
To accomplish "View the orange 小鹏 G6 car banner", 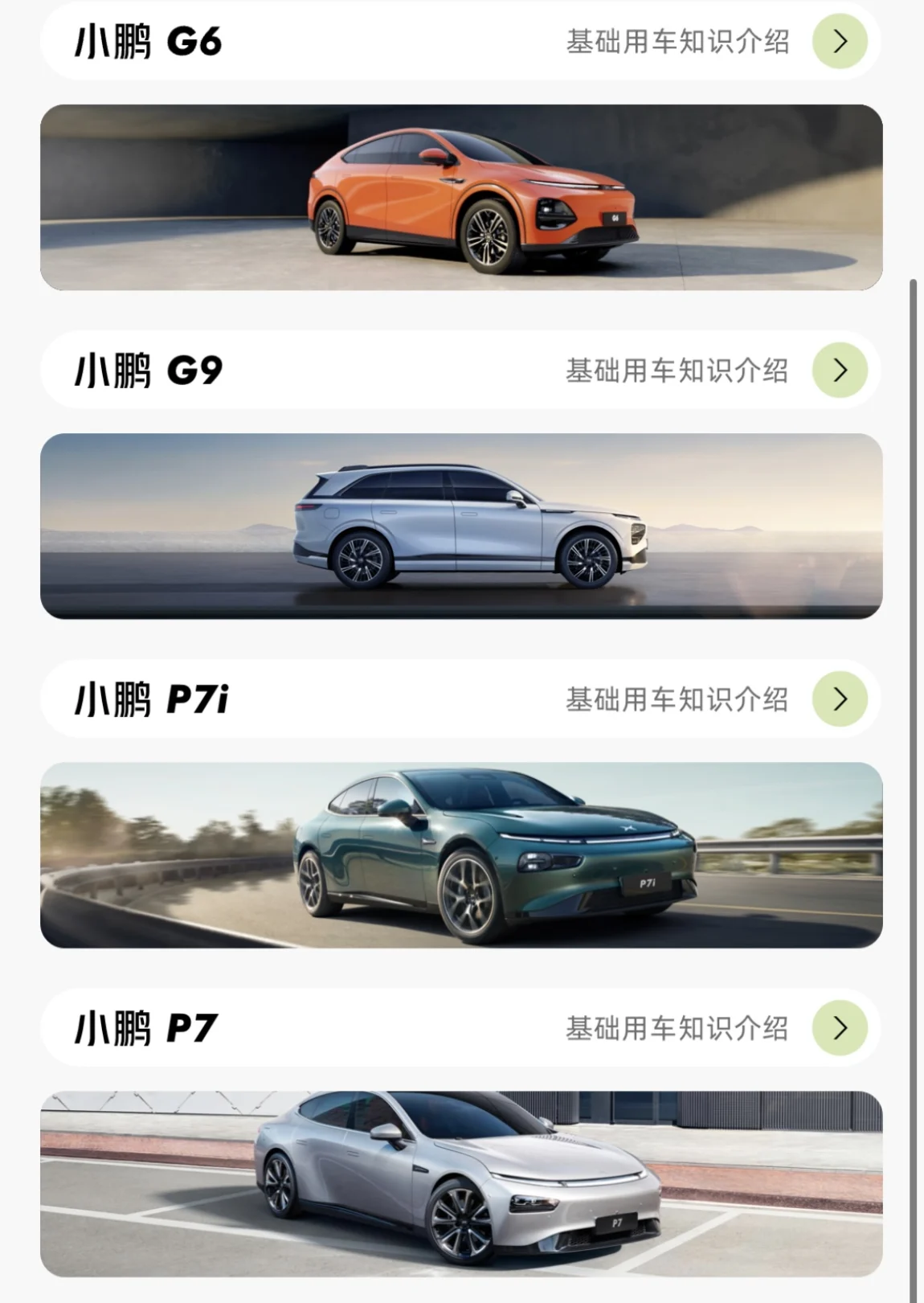I will (x=461, y=197).
